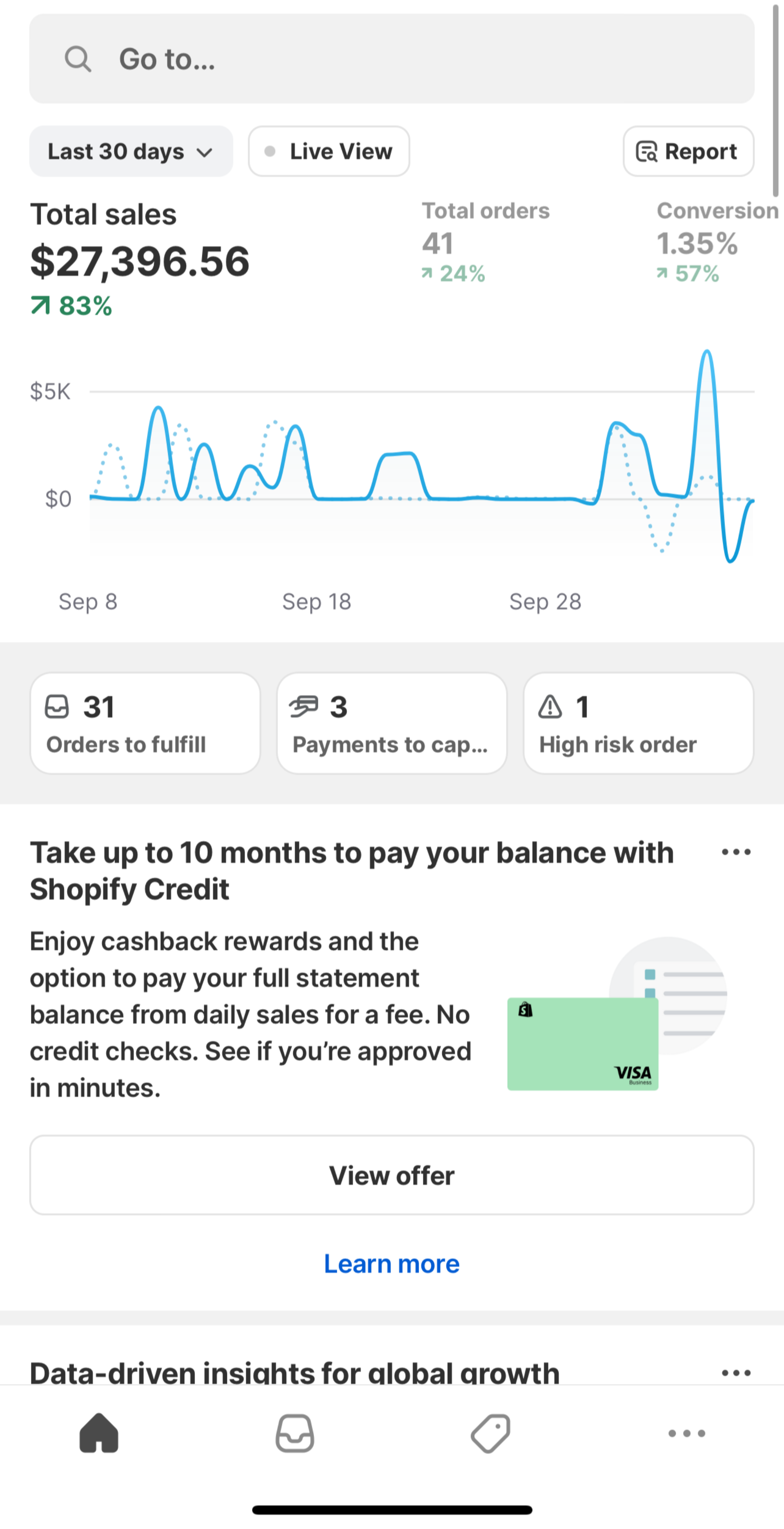Open options for Data-driven insights card
Viewport: 784px width, 1529px height.
point(736,1372)
